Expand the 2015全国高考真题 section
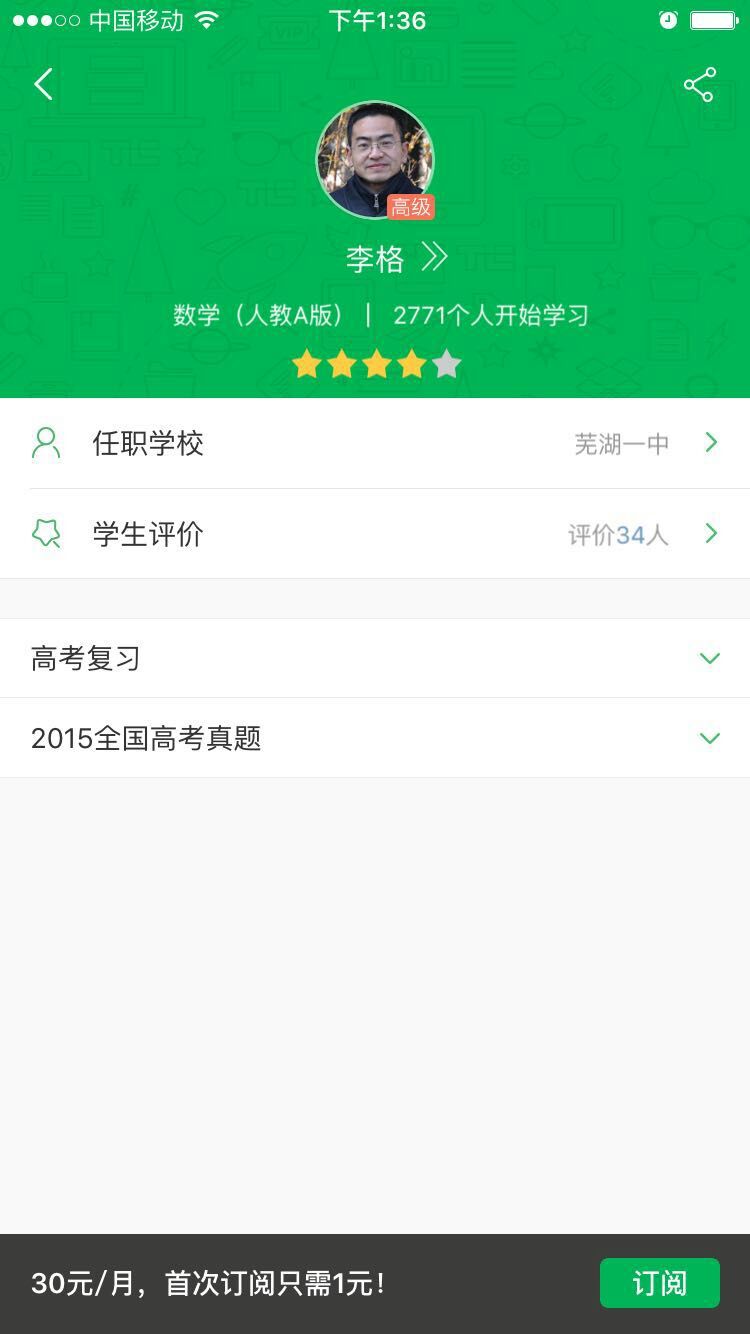Image resolution: width=750 pixels, height=1334 pixels. click(375, 738)
